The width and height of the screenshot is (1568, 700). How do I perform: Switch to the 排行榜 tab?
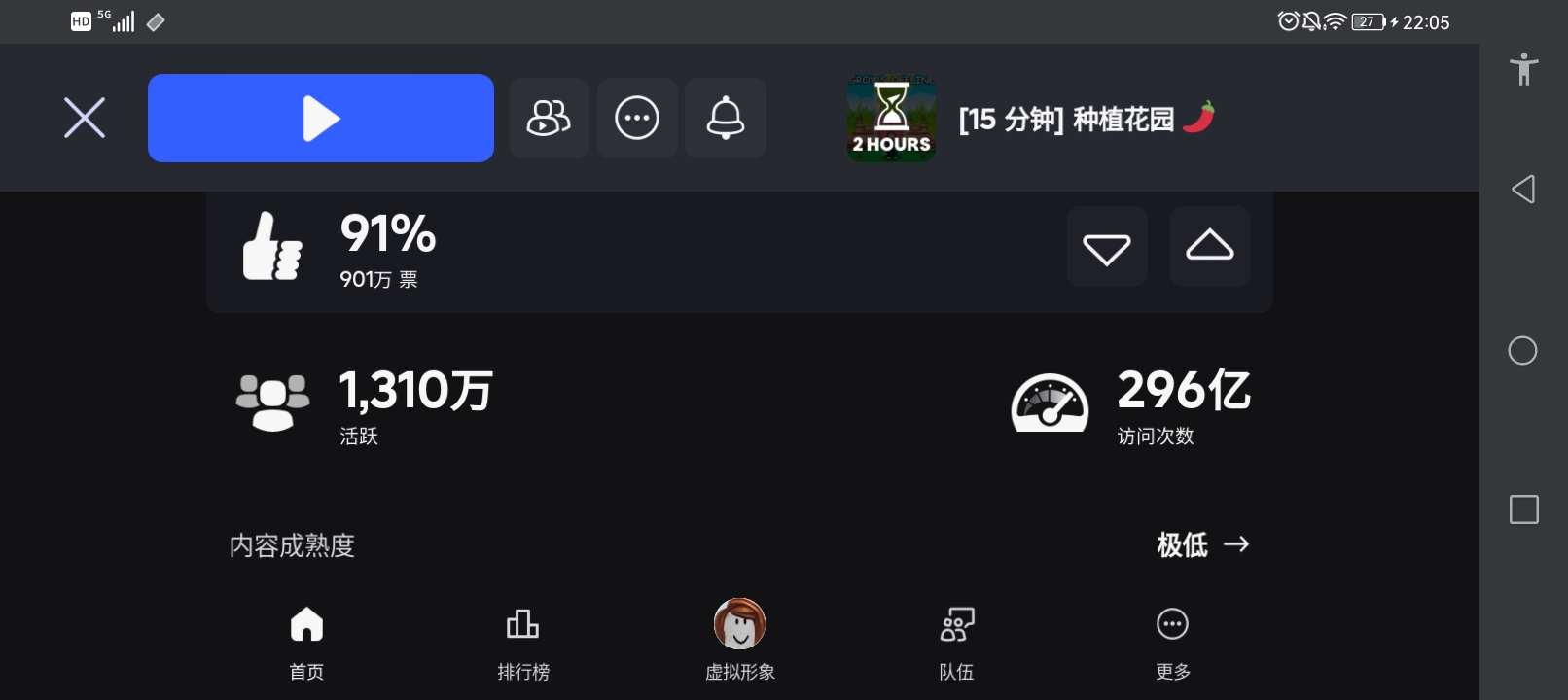coord(523,639)
